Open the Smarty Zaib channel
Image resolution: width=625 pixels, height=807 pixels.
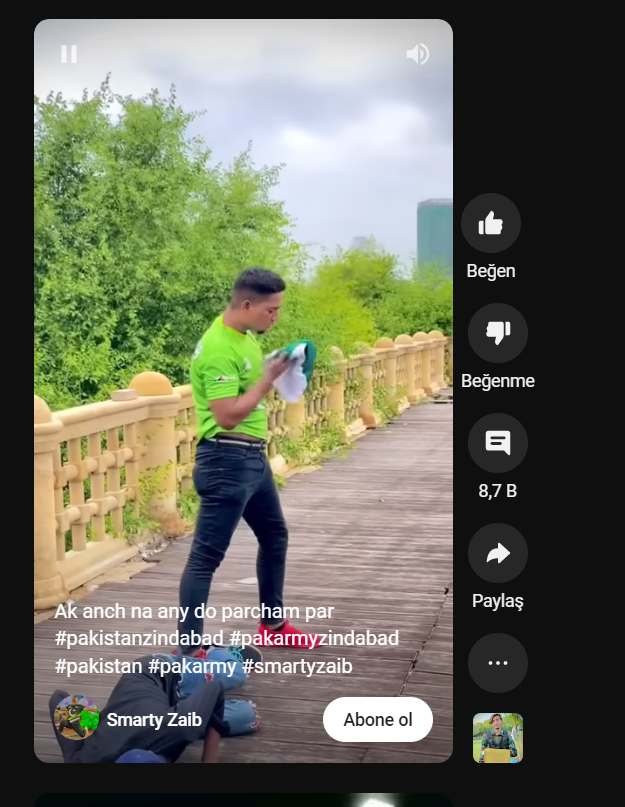(154, 720)
